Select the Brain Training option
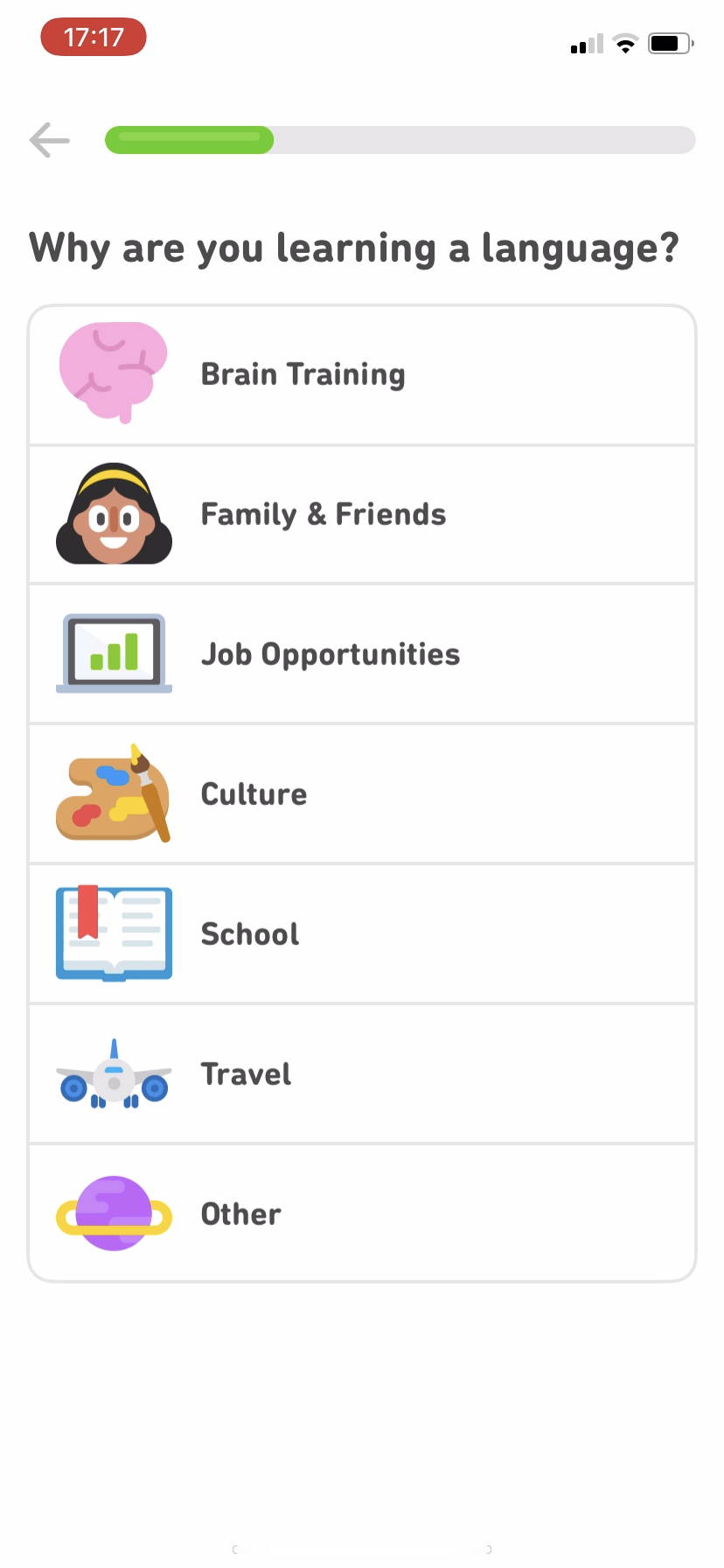Screen dimensions: 724x1568 [x=361, y=374]
